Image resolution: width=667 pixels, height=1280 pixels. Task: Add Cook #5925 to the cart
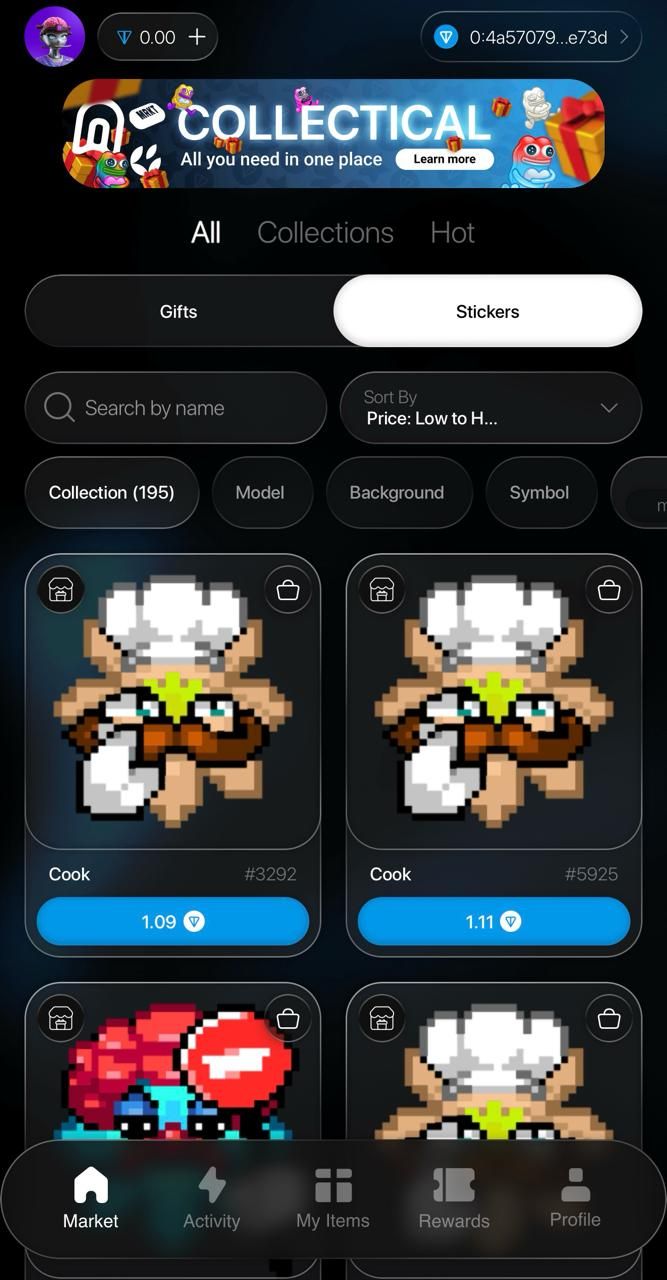[x=609, y=590]
